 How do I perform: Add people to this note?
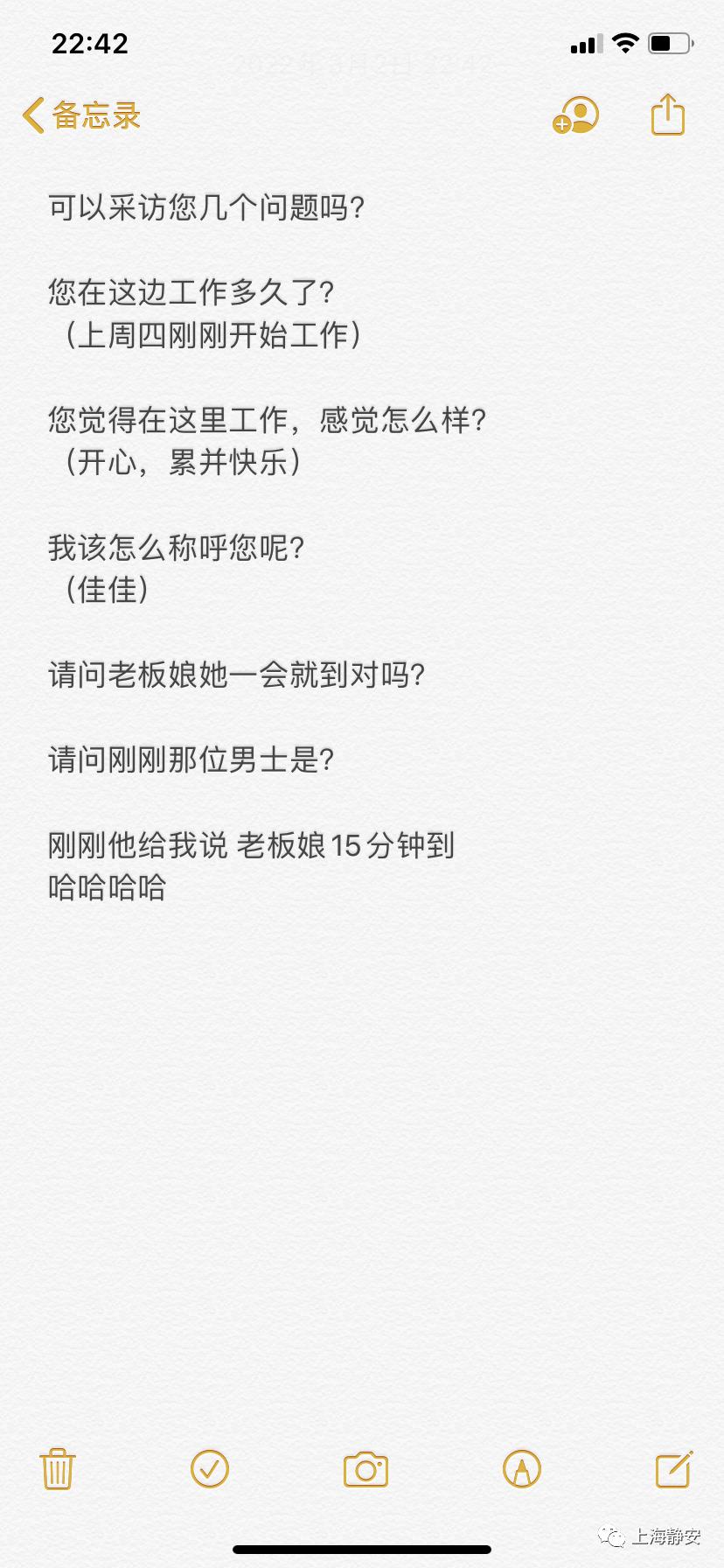pos(575,115)
